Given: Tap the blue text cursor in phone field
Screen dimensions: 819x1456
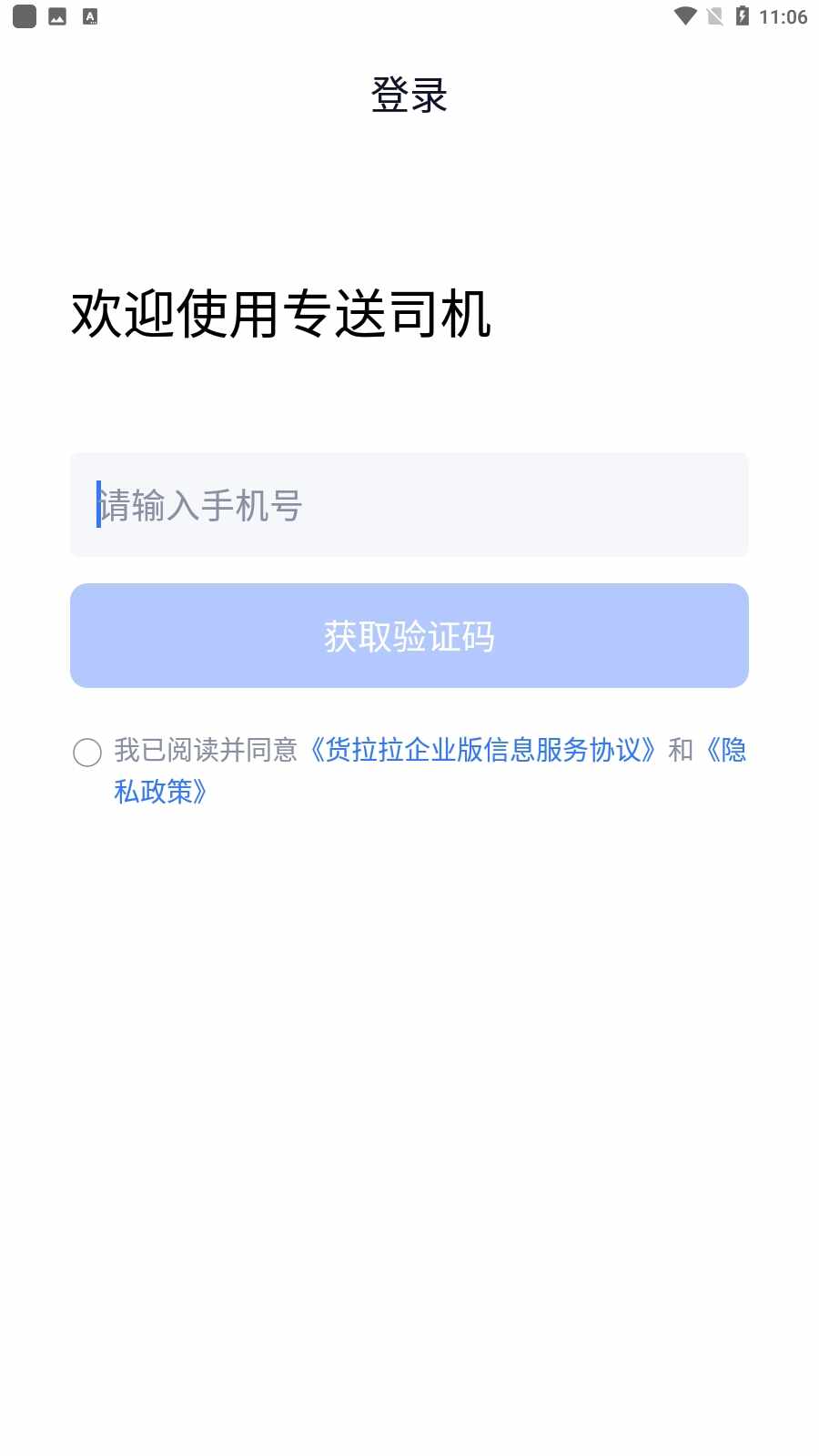Looking at the screenshot, I should pyautogui.click(x=97, y=504).
